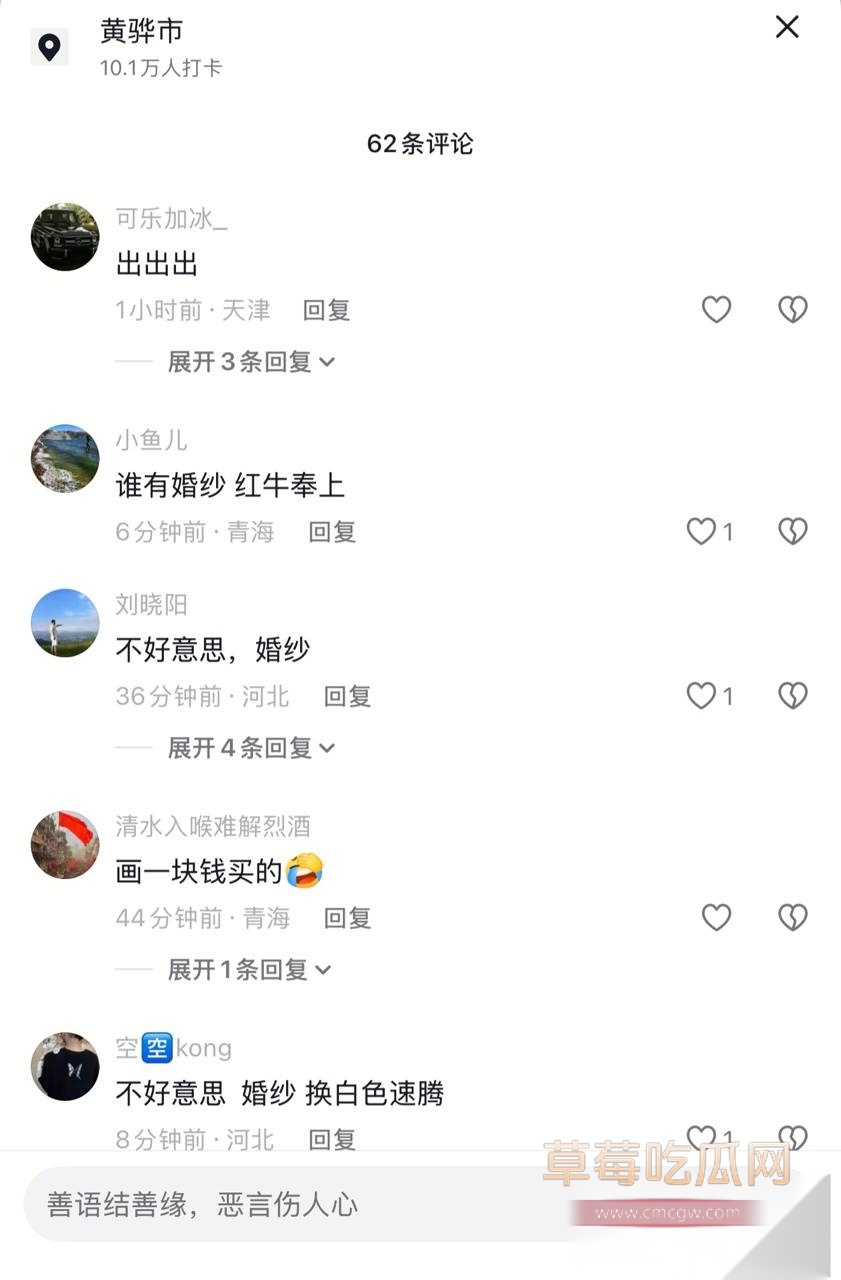
Task: Reply to 小鱼儿's comment
Action: (332, 532)
